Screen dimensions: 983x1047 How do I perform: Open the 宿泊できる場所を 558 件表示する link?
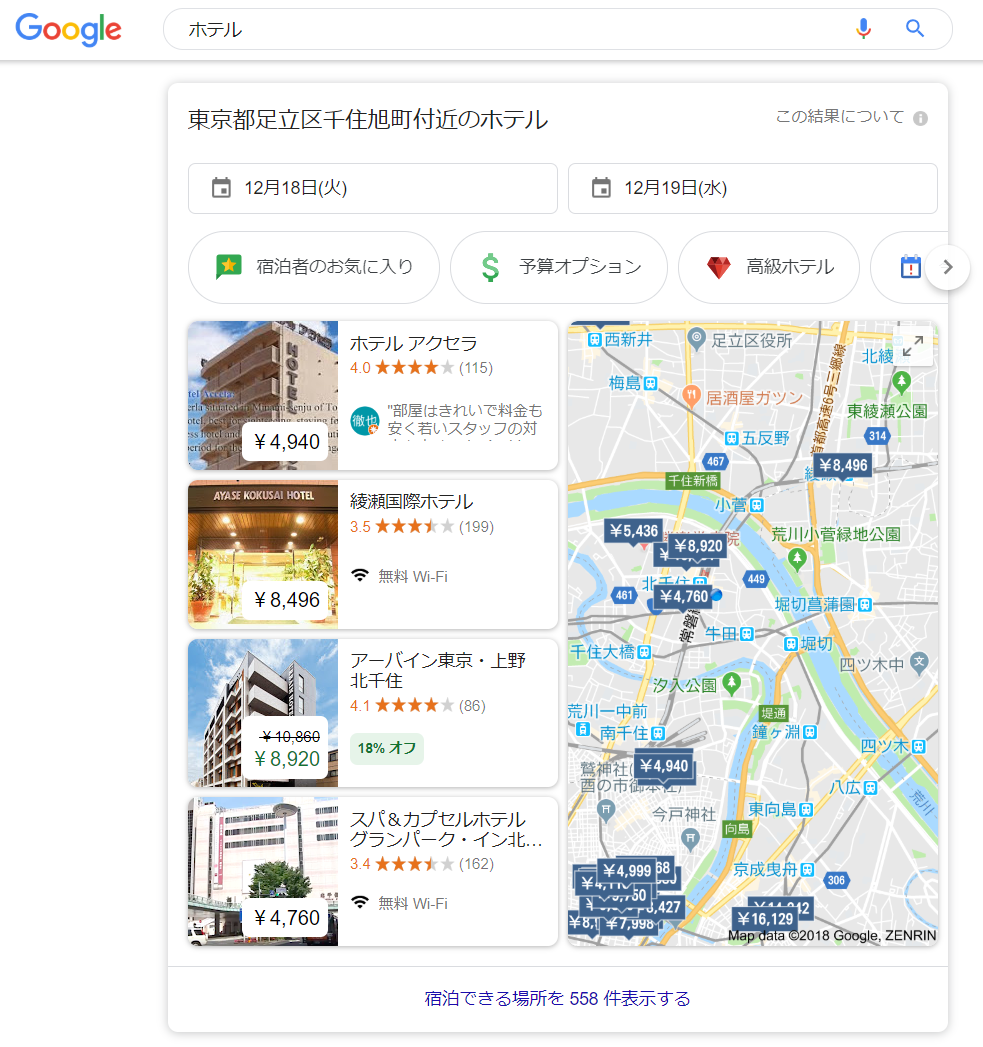[x=557, y=998]
